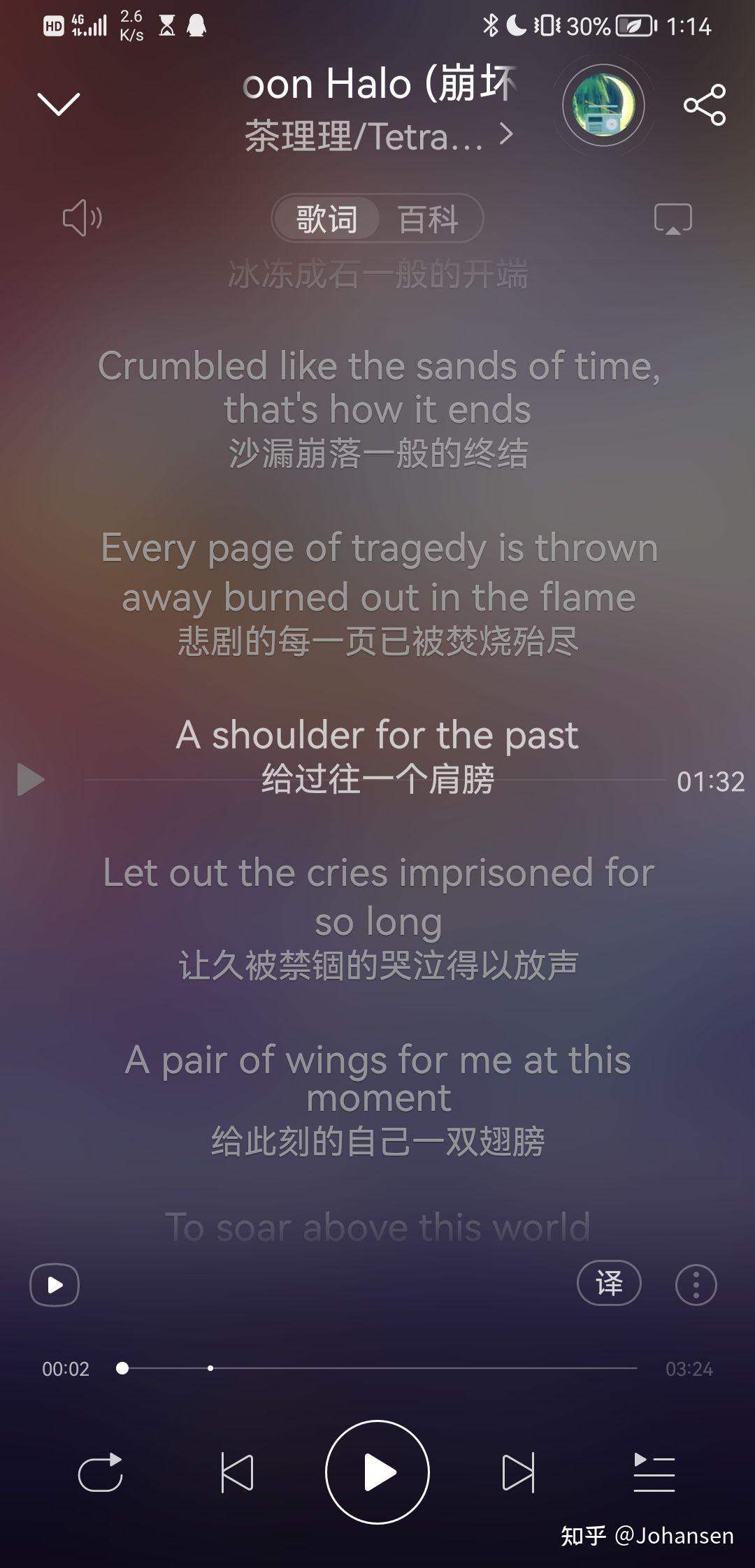This screenshot has width=755, height=1568.
Task: Change the repeat mode
Action: tap(101, 1472)
